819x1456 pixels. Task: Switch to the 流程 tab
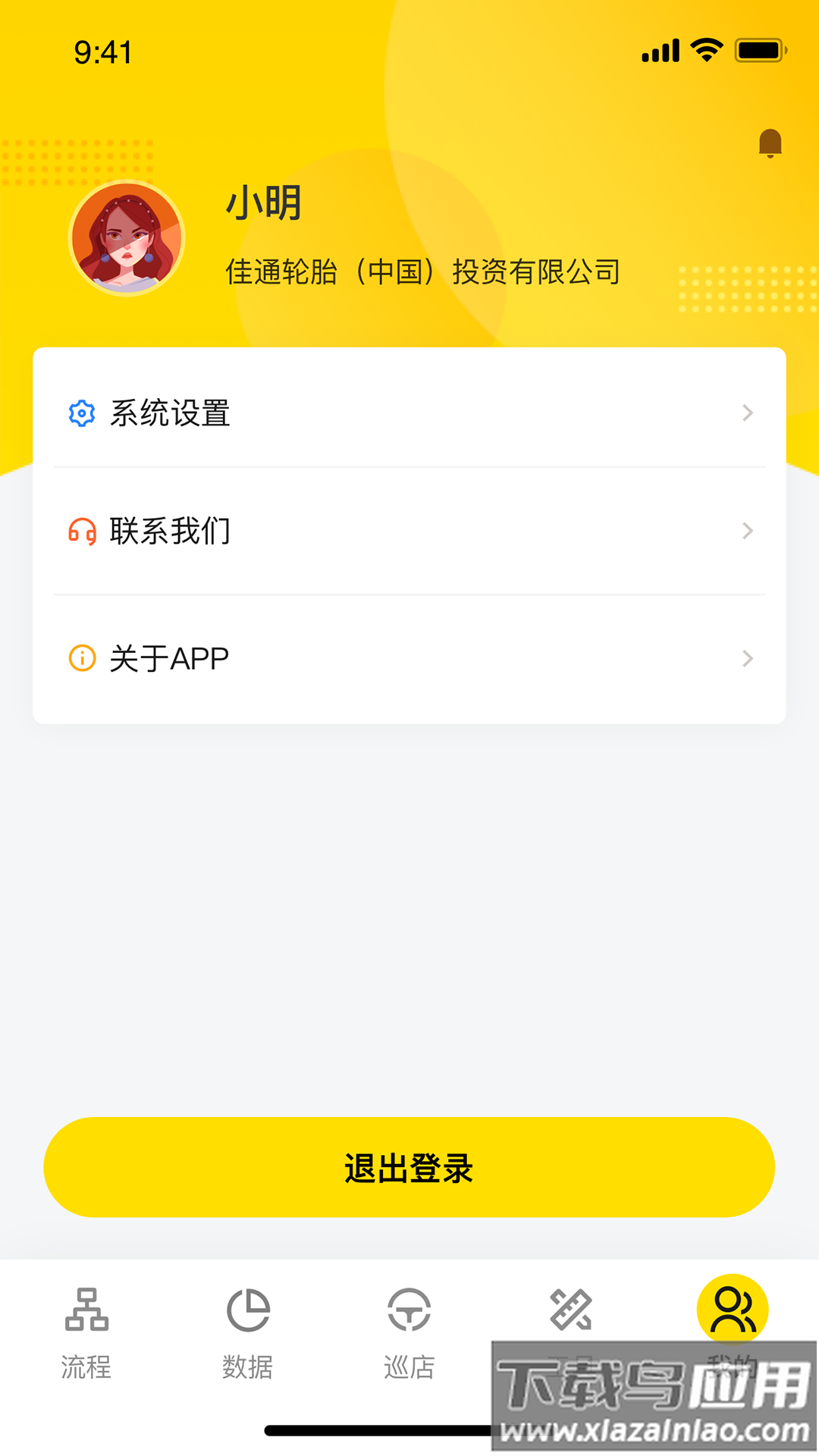[x=86, y=1342]
